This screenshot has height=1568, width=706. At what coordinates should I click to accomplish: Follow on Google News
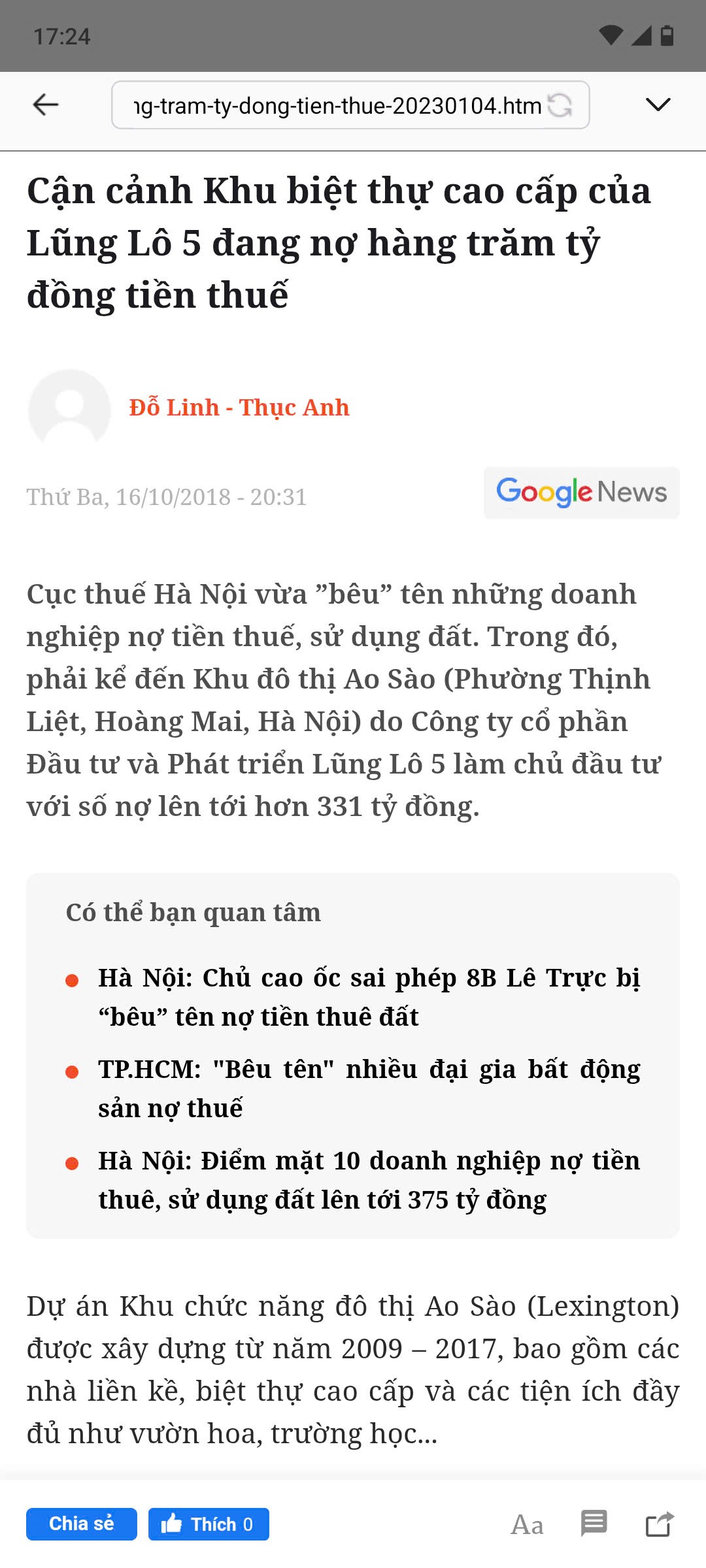(581, 493)
